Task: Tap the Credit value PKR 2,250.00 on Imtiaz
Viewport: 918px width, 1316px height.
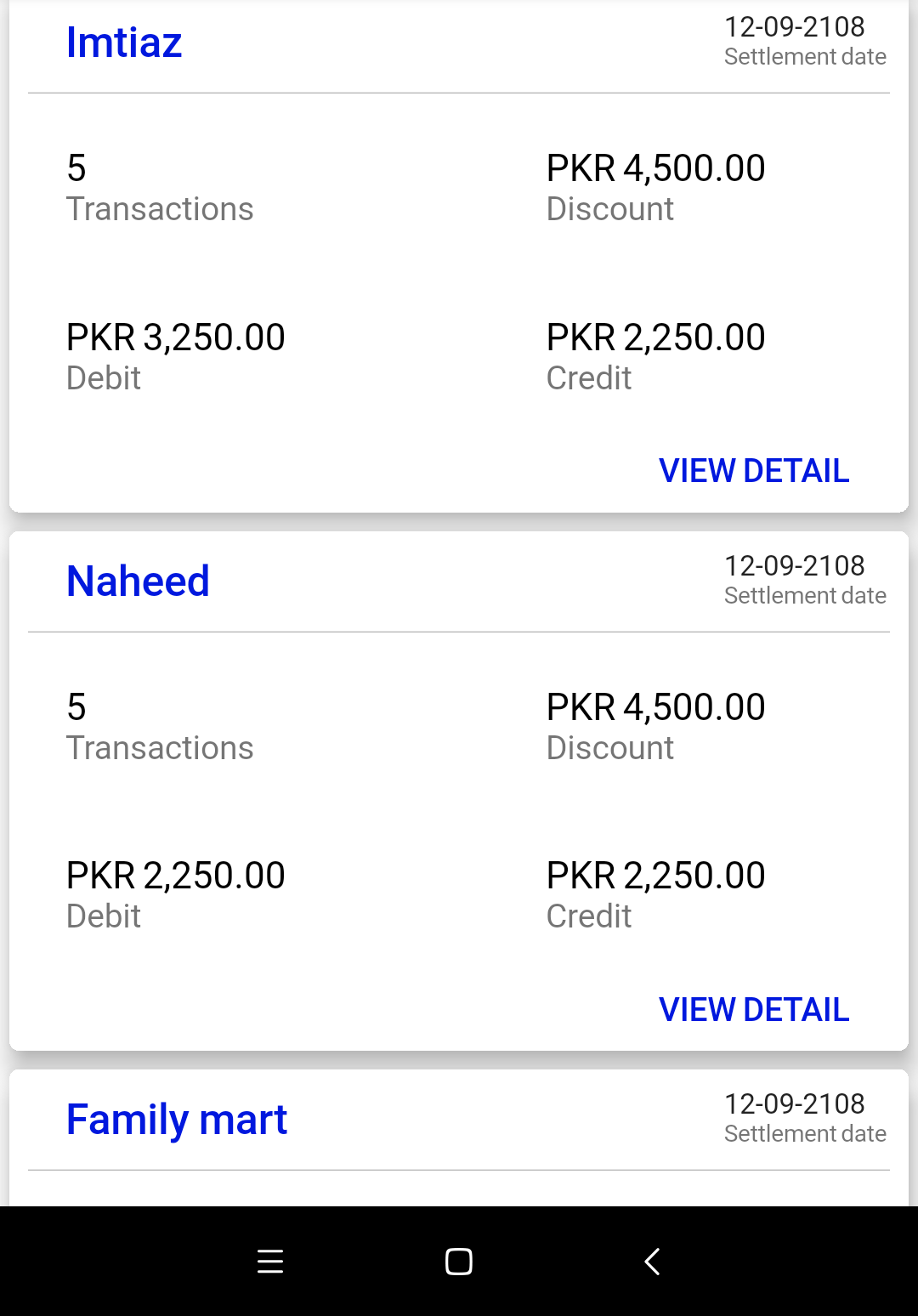Action: coord(655,337)
